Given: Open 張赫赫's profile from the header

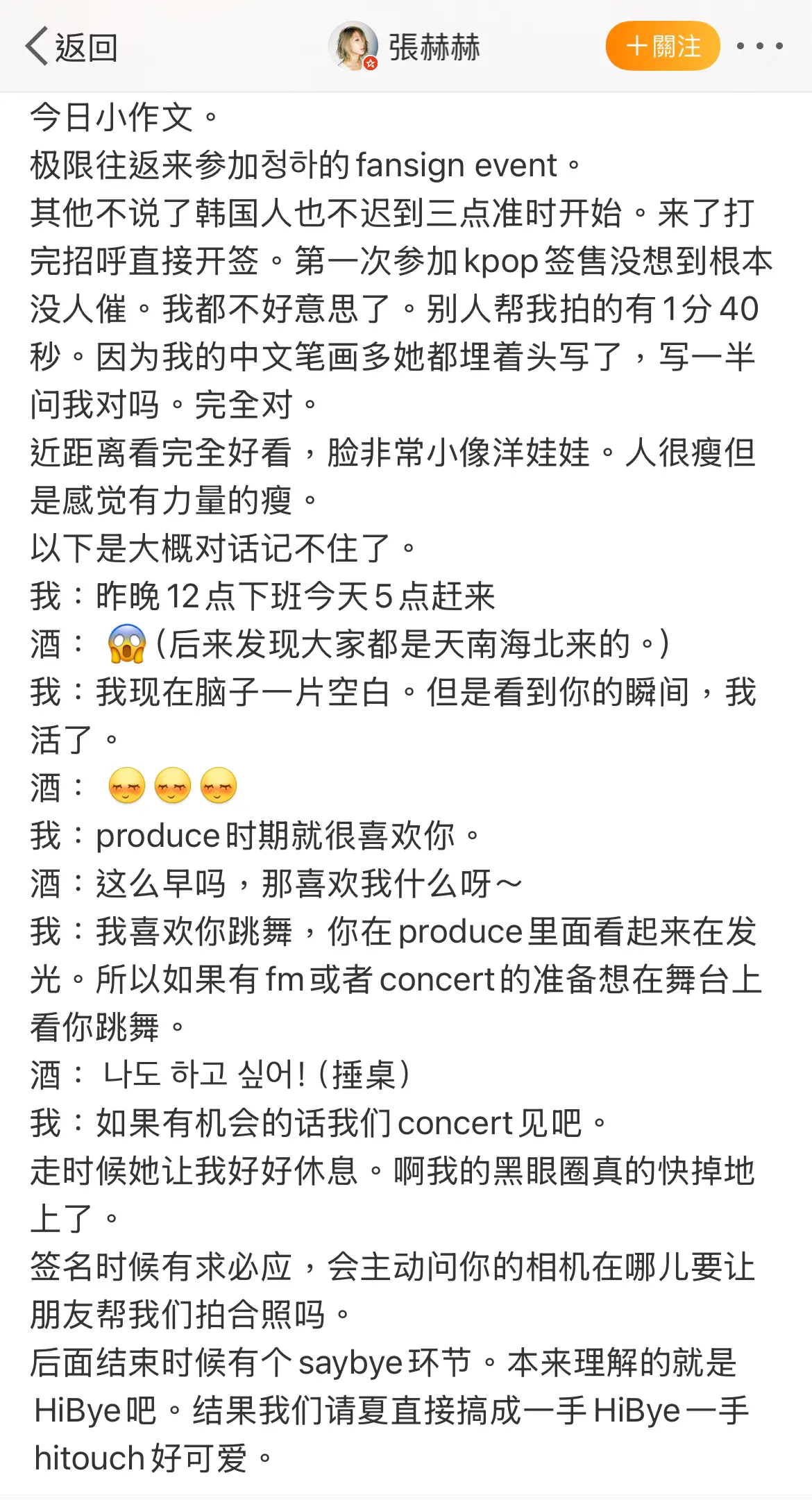Looking at the screenshot, I should [x=405, y=47].
